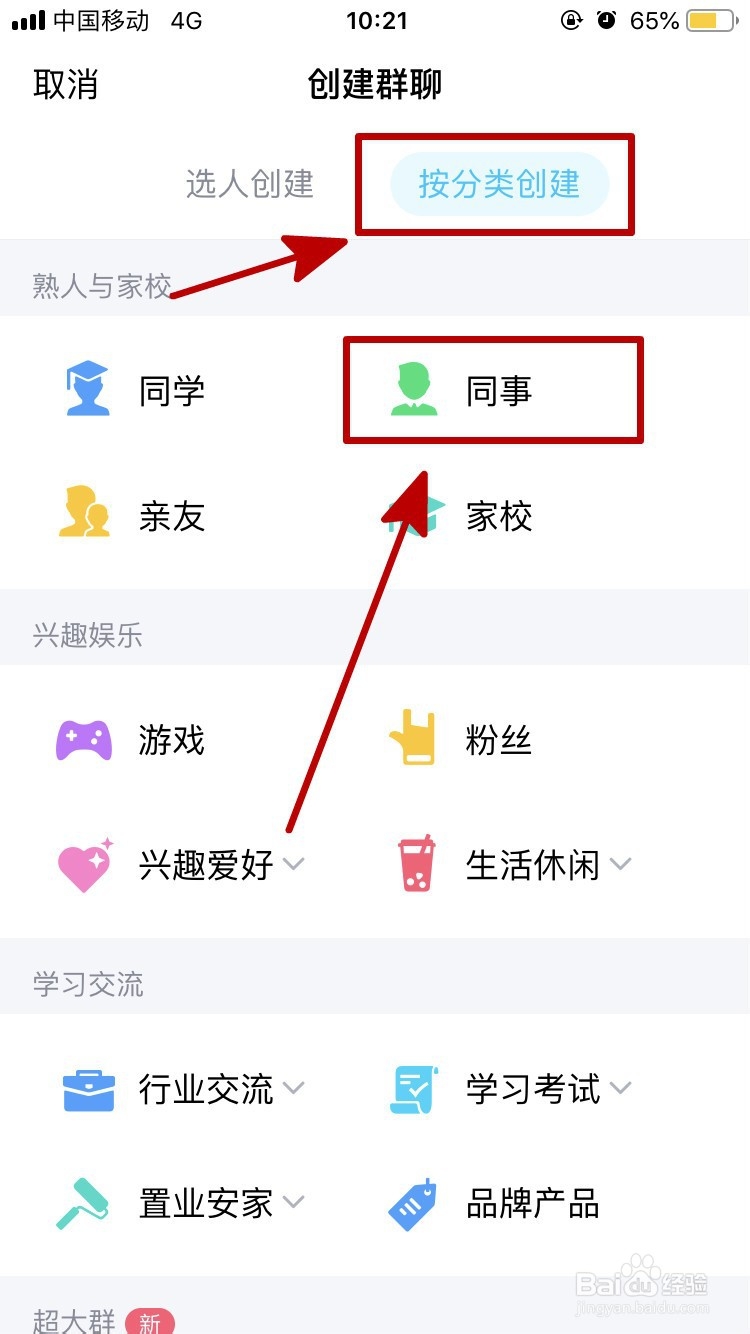Expand the 生活休闲 dropdown arrow
750x1334 pixels.
click(x=622, y=866)
